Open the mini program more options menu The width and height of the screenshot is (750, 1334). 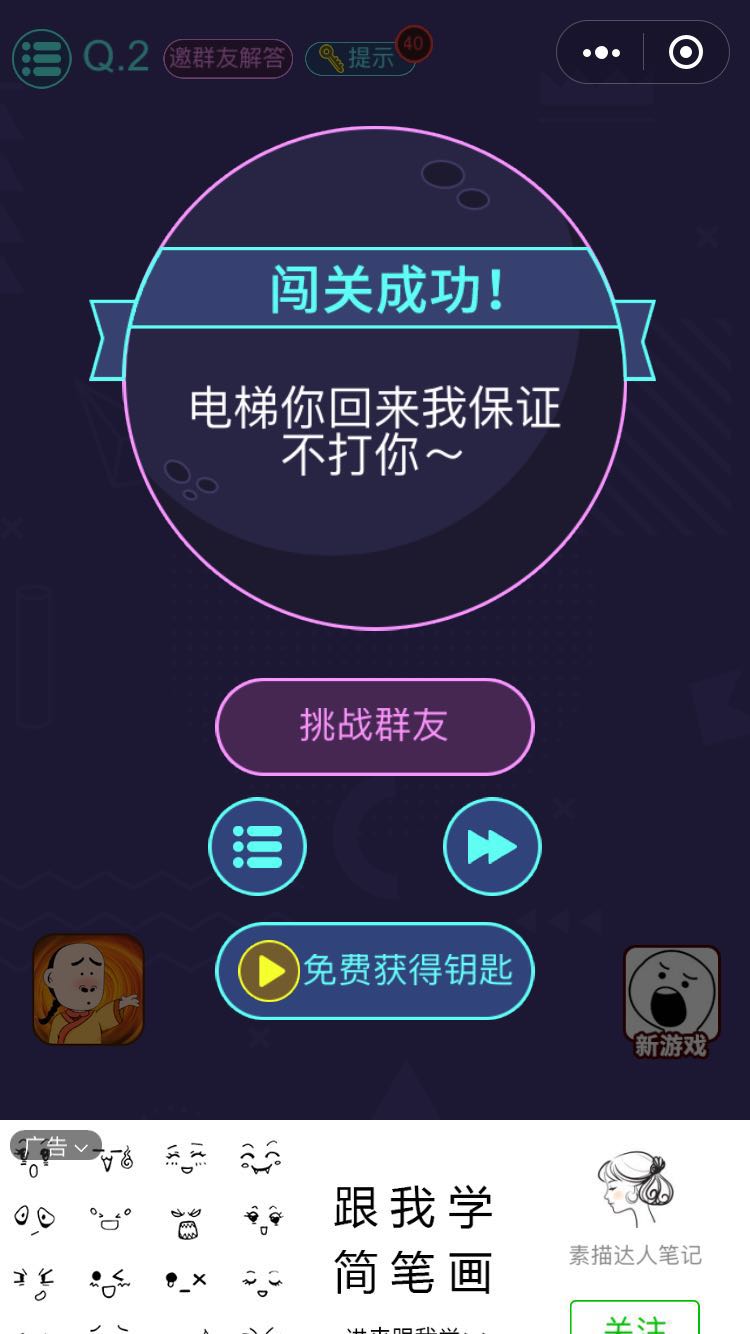(601, 52)
